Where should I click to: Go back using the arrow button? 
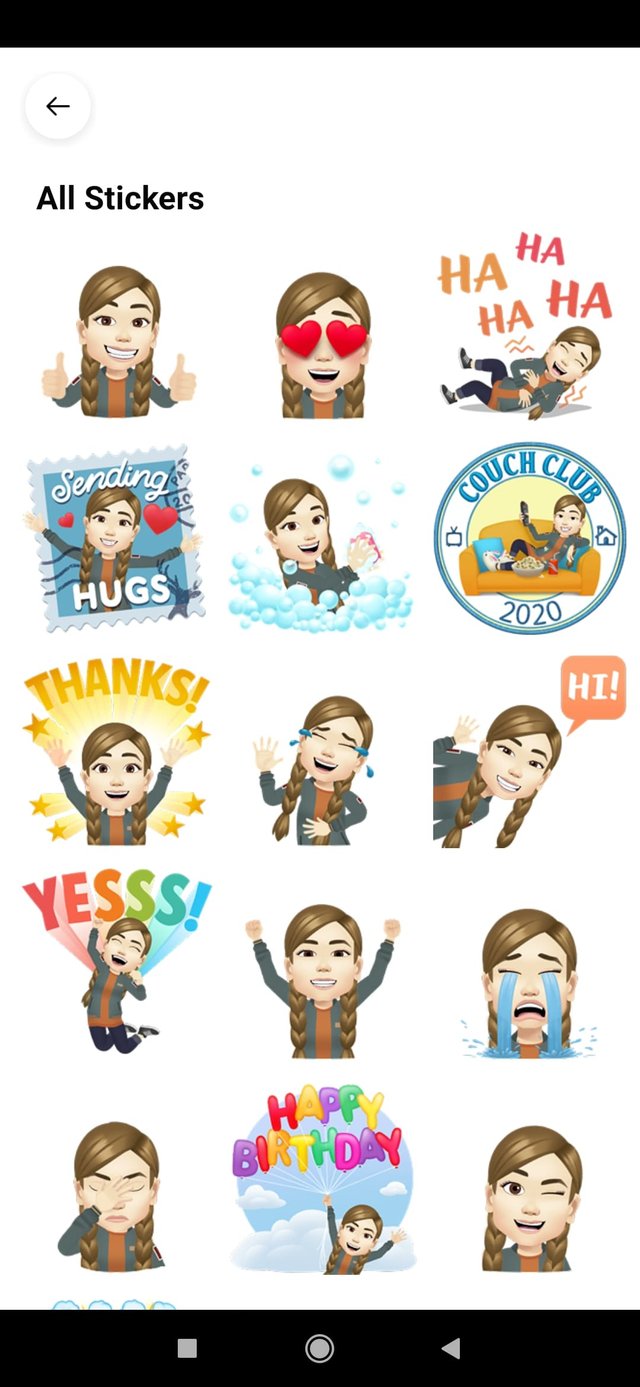58,106
